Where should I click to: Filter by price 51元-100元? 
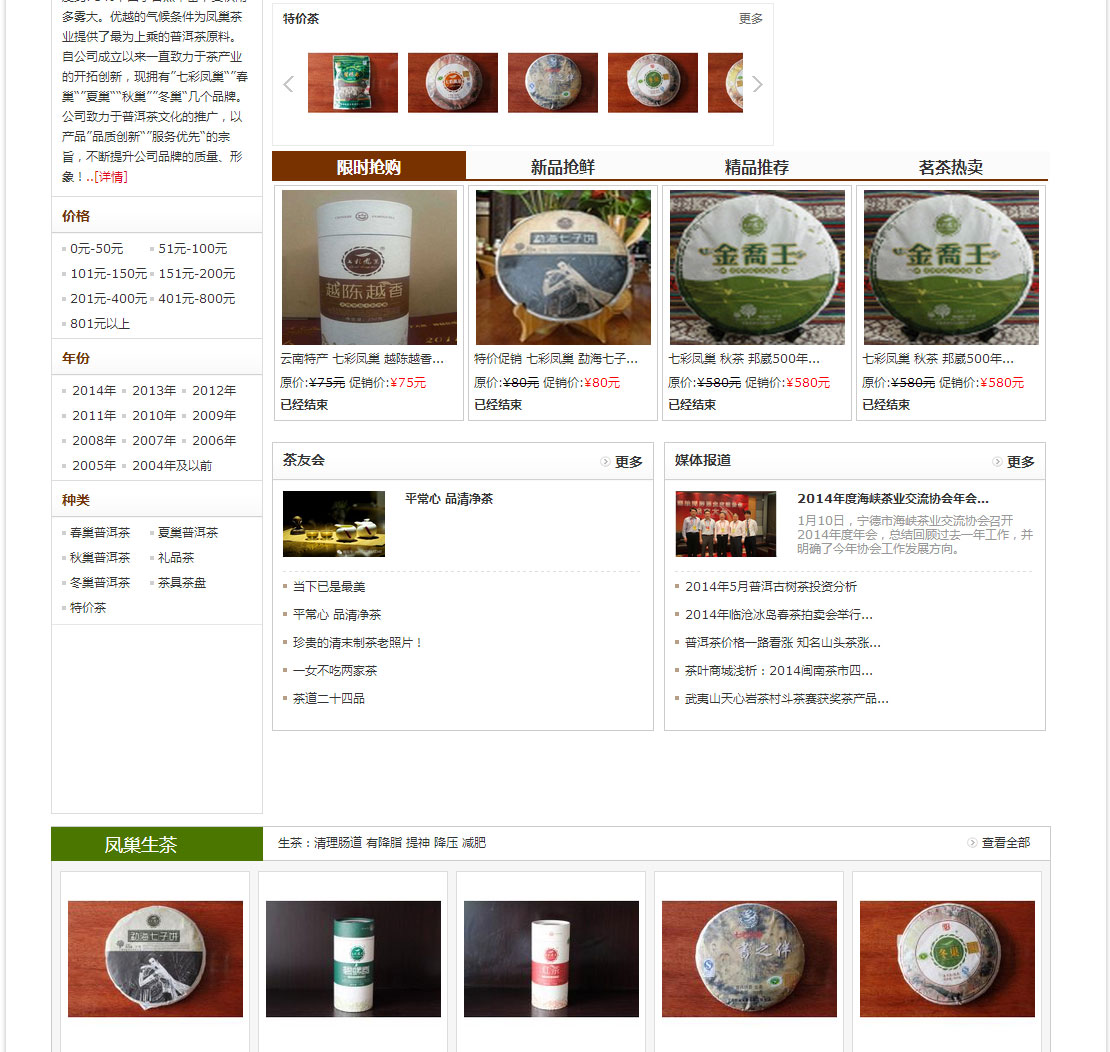coord(192,249)
